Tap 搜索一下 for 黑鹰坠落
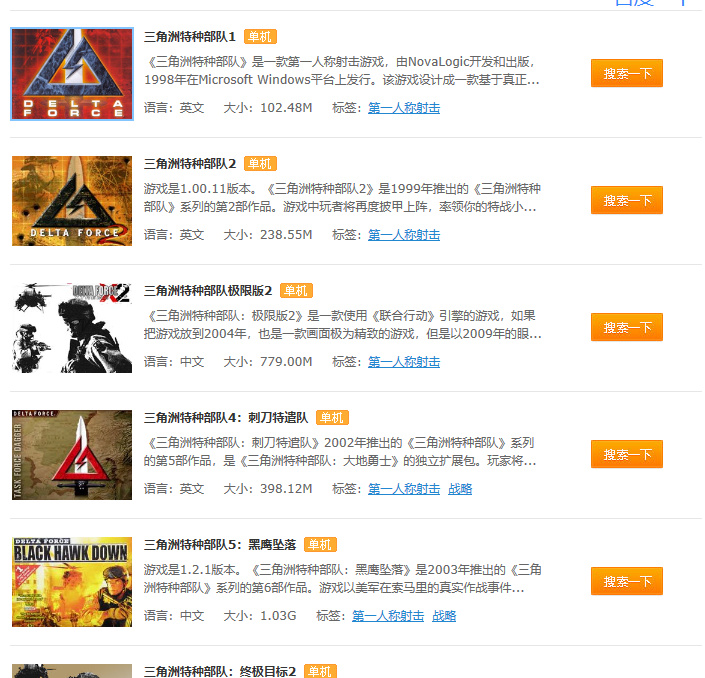Image resolution: width=705 pixels, height=678 pixels. click(626, 582)
